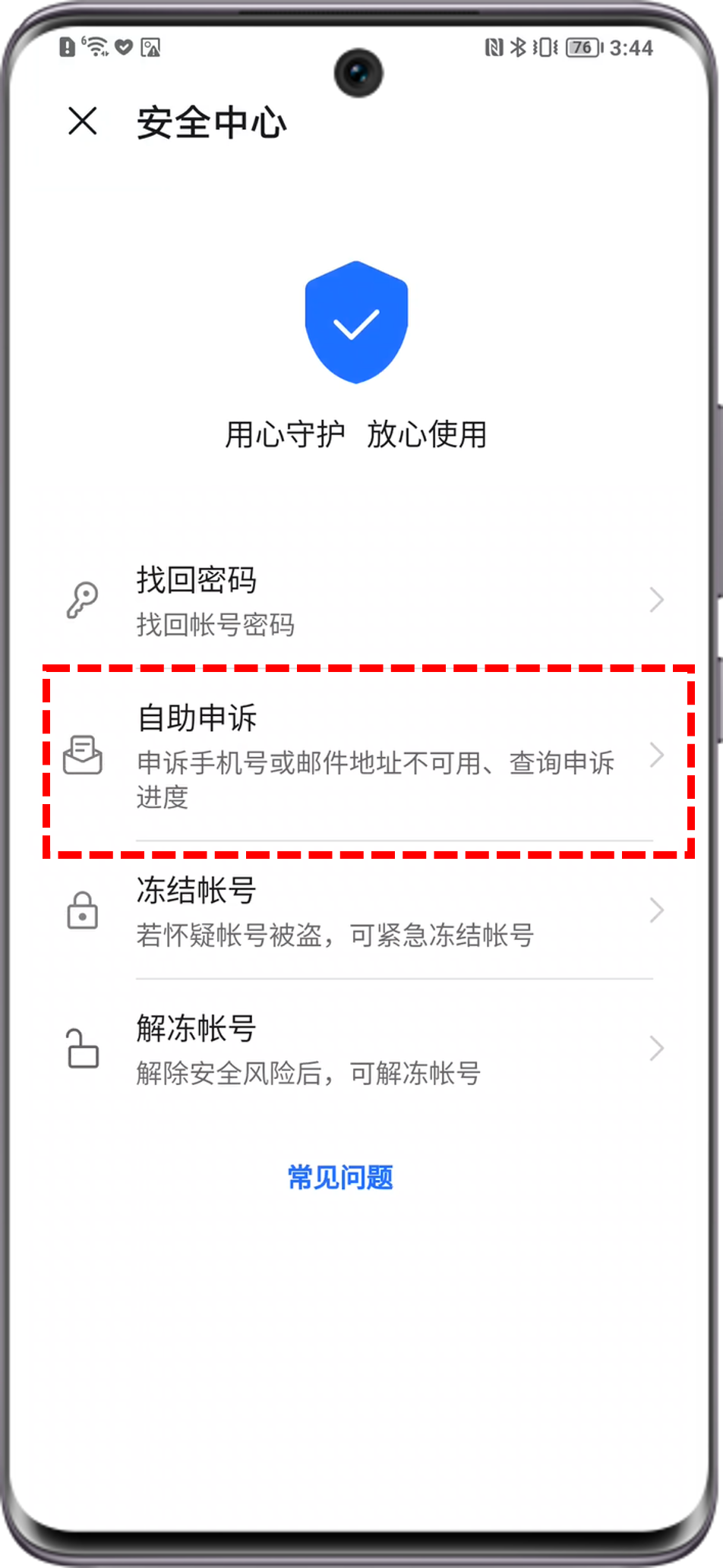Close the 安全中心 screen
Viewport: 723px width, 1568px height.
(82, 121)
